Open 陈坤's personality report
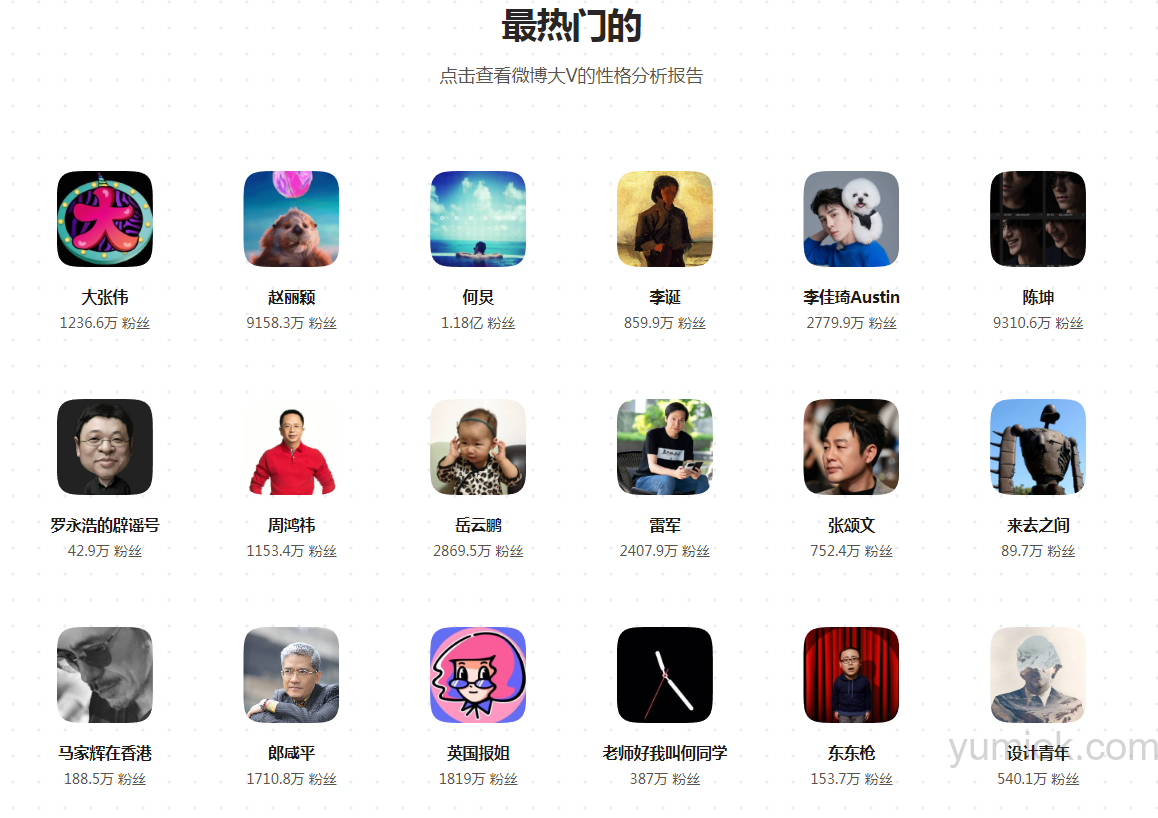This screenshot has height=818, width=1158. pyautogui.click(x=1038, y=219)
